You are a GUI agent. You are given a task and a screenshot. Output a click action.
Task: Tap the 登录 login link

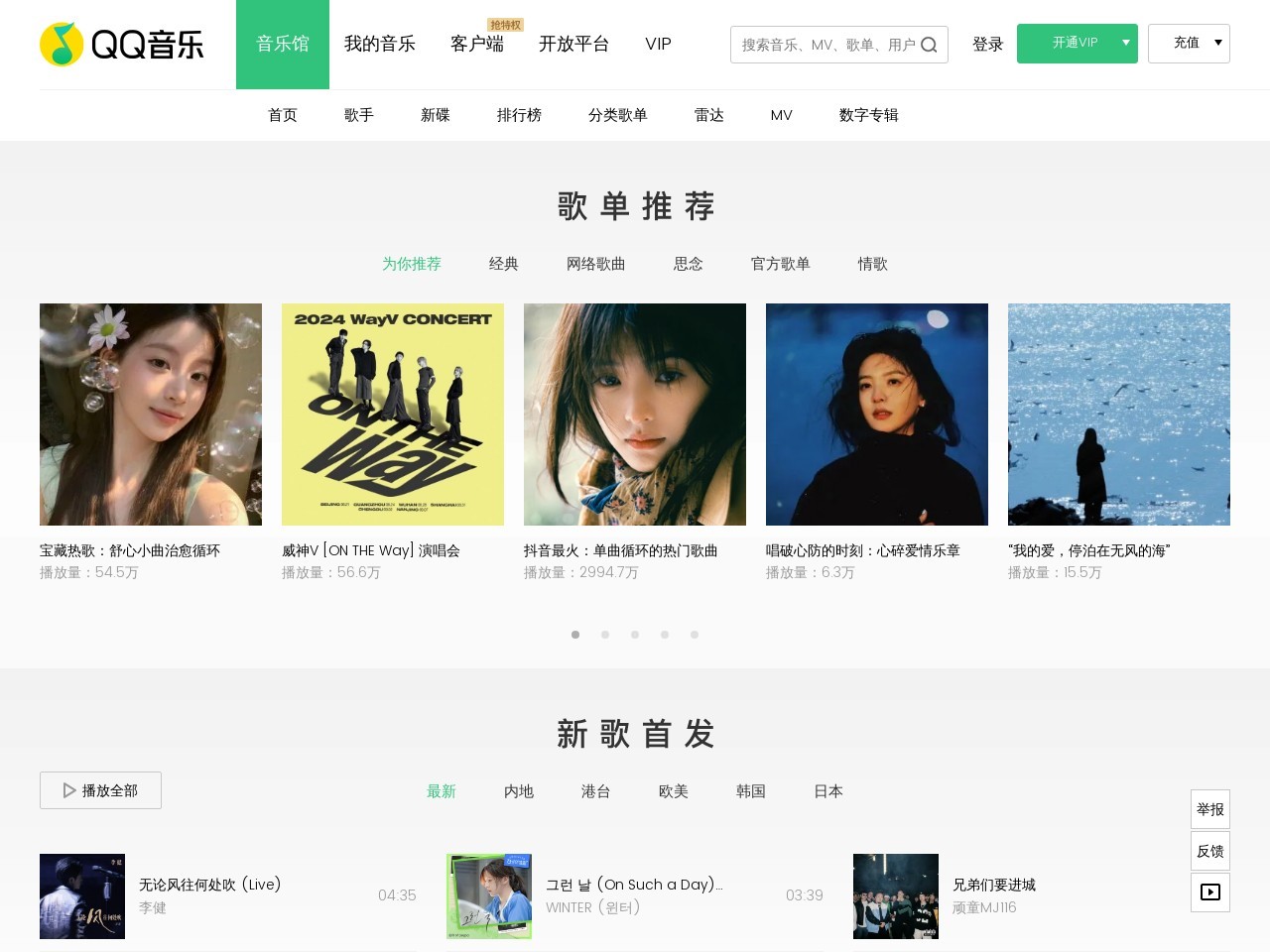point(987,45)
